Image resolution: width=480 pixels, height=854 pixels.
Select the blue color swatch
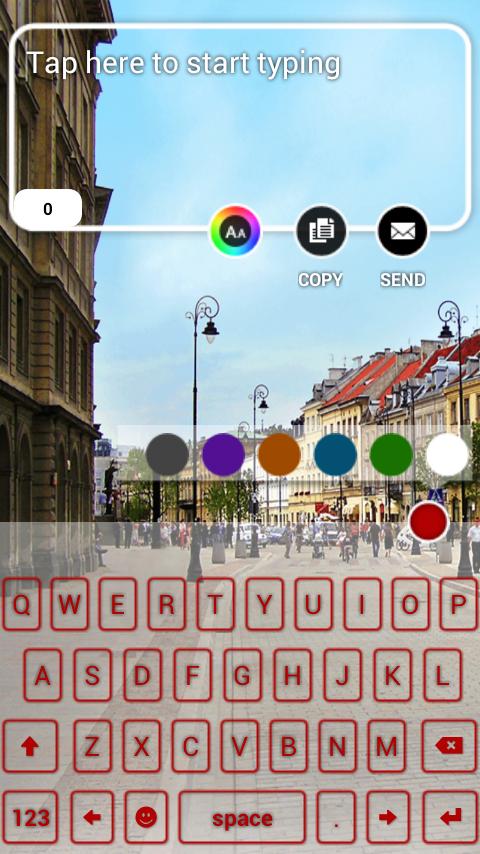click(336, 455)
